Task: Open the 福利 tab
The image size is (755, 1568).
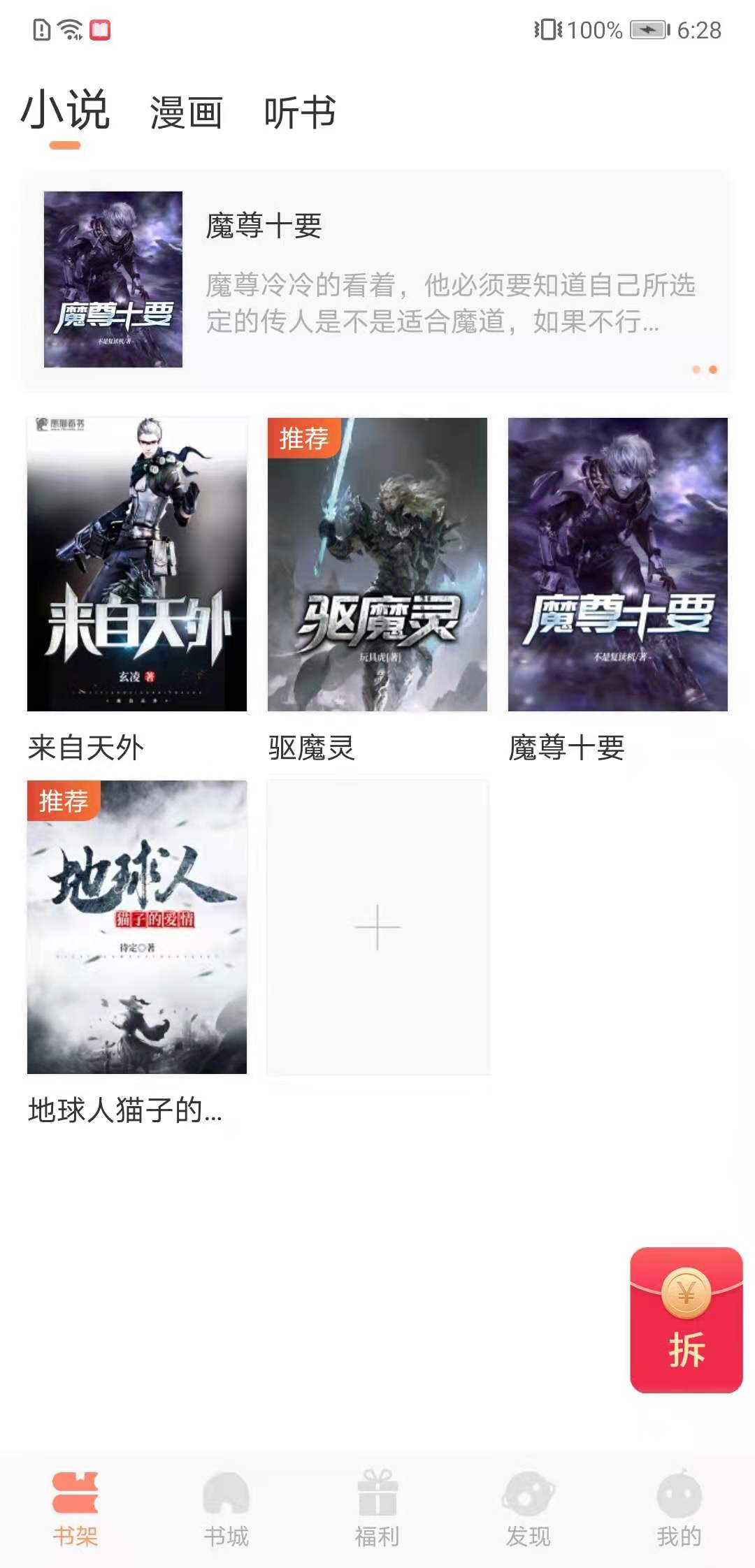Action: coord(377,1509)
